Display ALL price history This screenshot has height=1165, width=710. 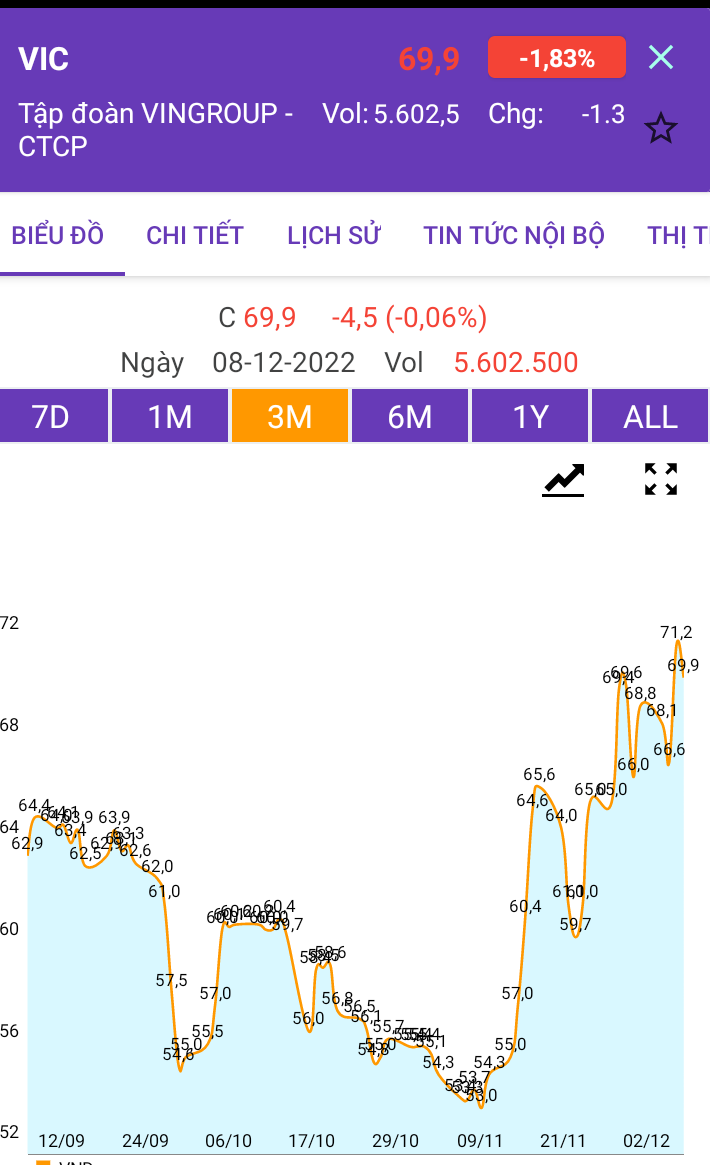(650, 416)
